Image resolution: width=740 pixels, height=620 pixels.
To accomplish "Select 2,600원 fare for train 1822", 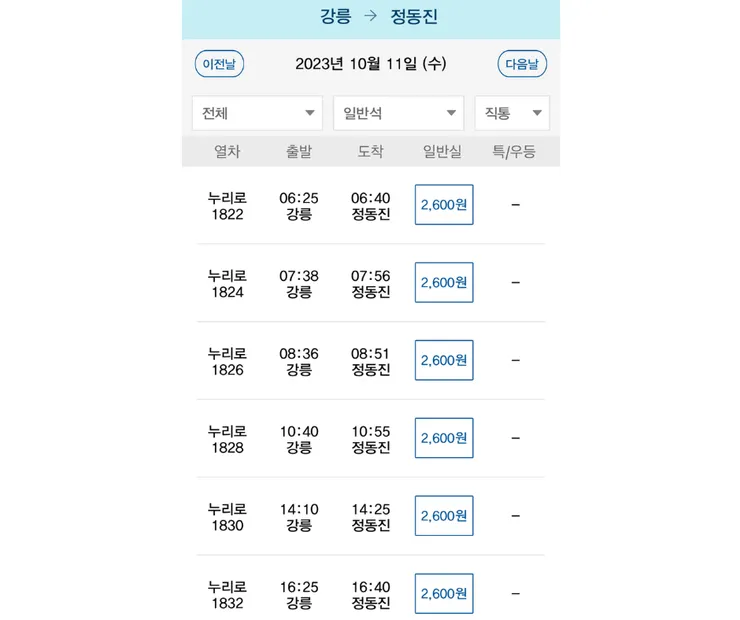I will [x=444, y=205].
